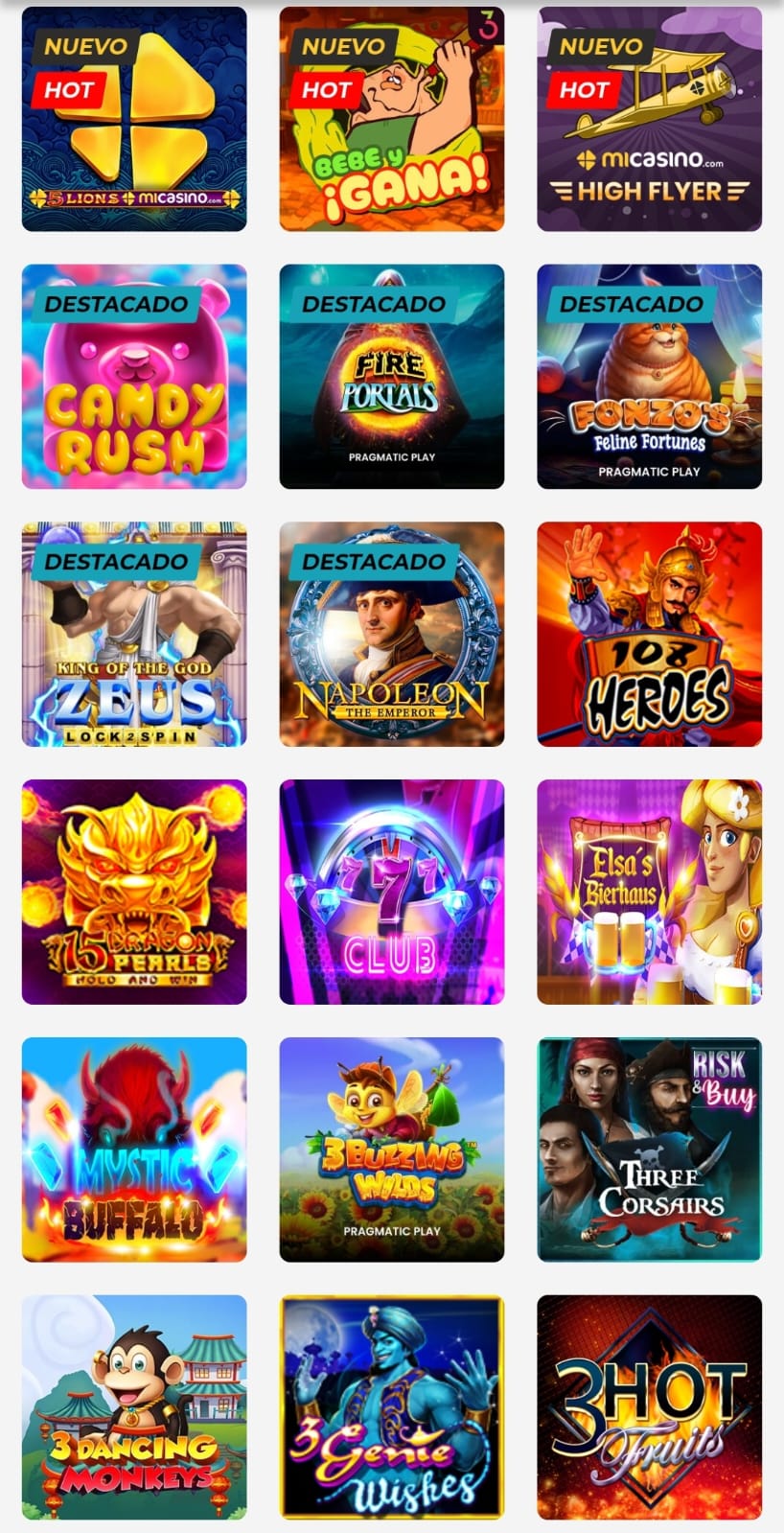Screen dimensions: 784x1533
Task: Select Elsa's Bierhaus game
Action: click(x=649, y=892)
